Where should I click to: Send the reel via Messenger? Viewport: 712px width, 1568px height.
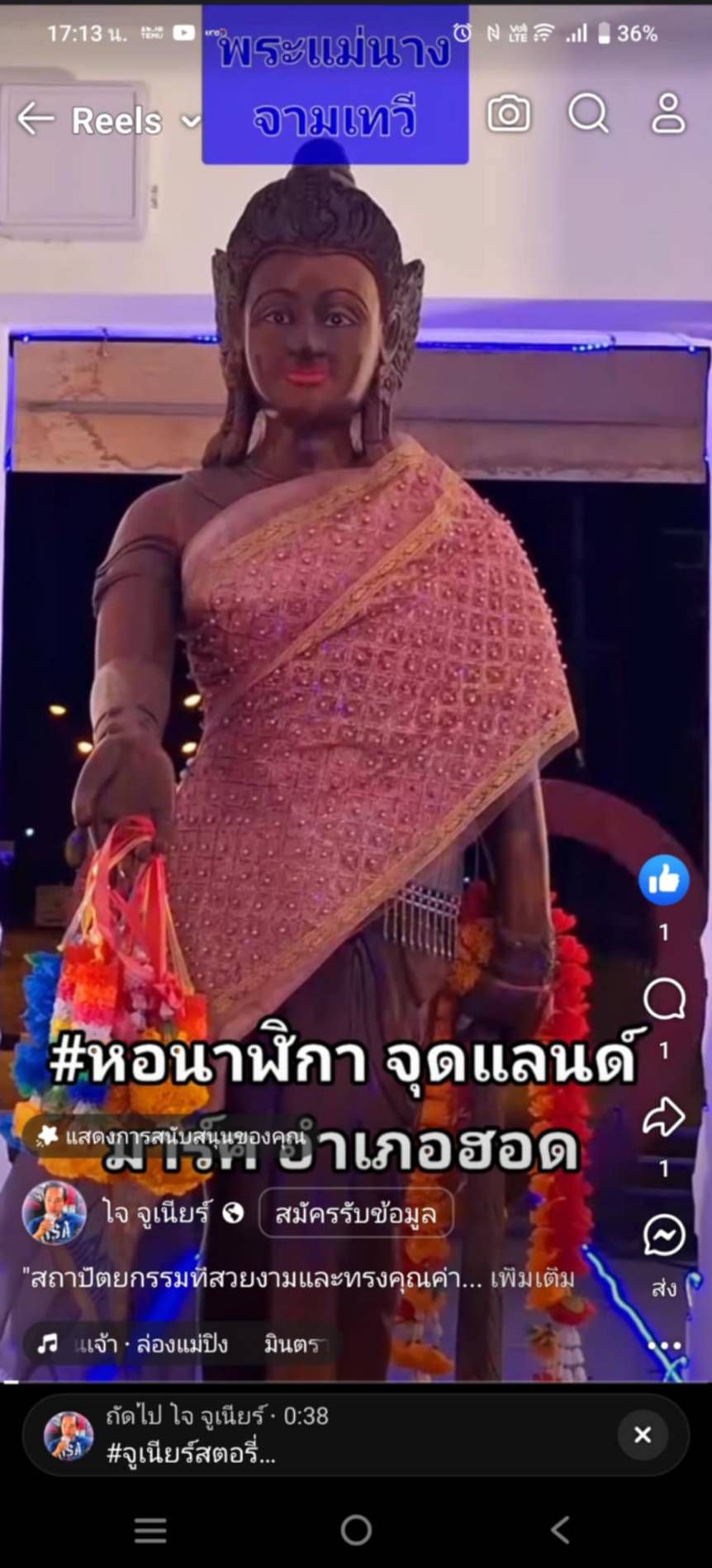(663, 1236)
